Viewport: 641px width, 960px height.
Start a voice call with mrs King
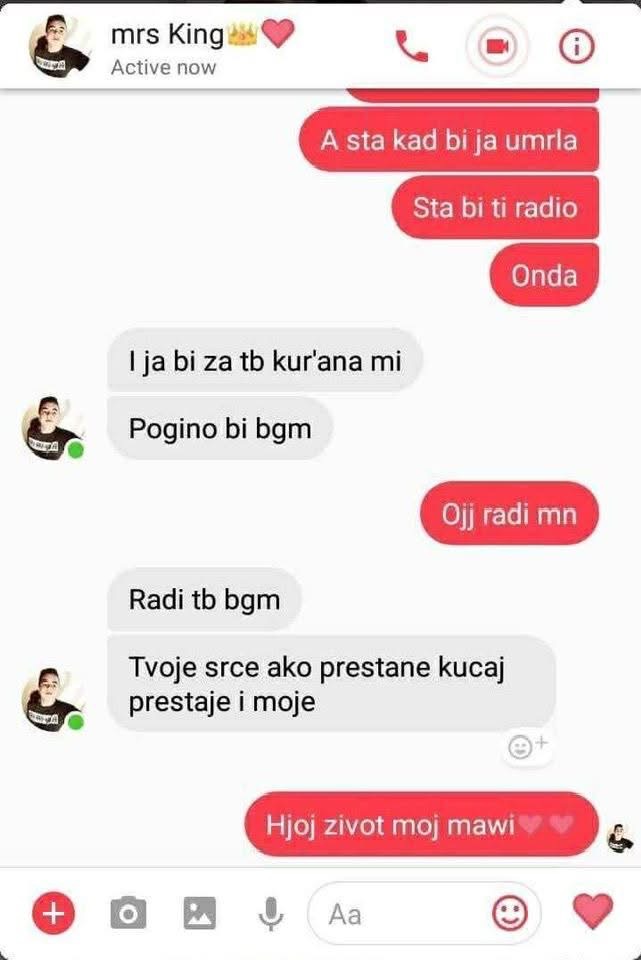[411, 46]
